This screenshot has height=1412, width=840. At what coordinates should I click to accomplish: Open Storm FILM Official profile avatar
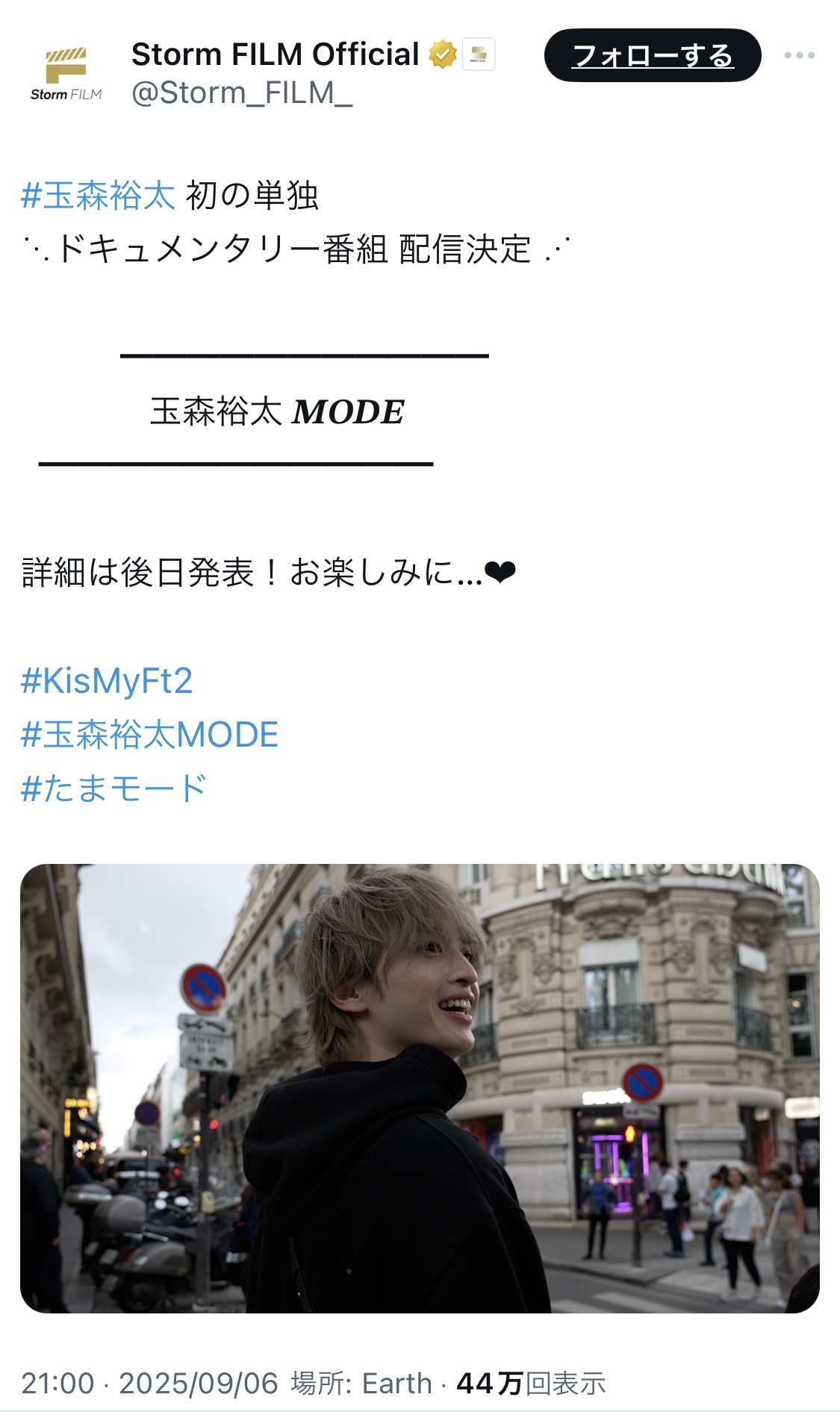point(66,73)
